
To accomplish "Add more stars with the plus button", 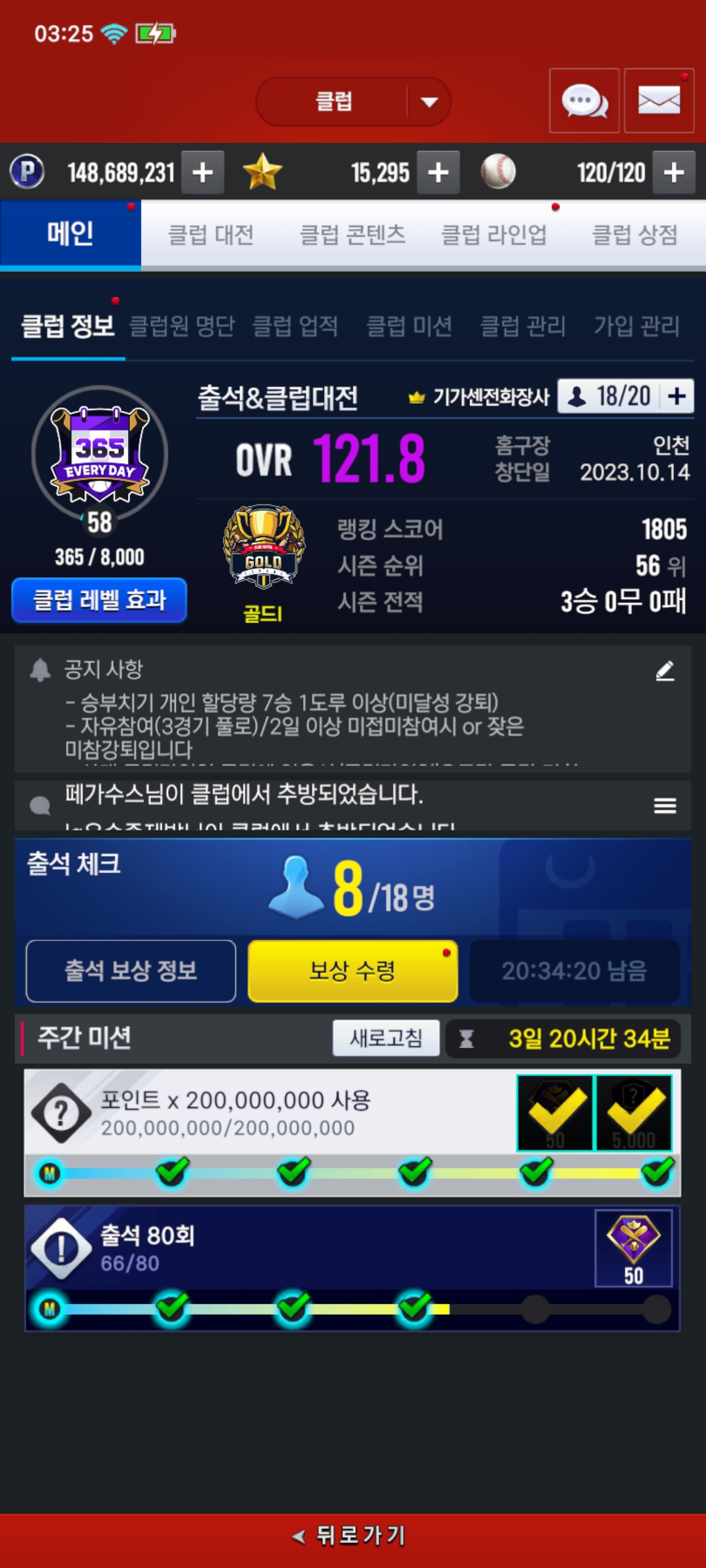I will pos(438,173).
